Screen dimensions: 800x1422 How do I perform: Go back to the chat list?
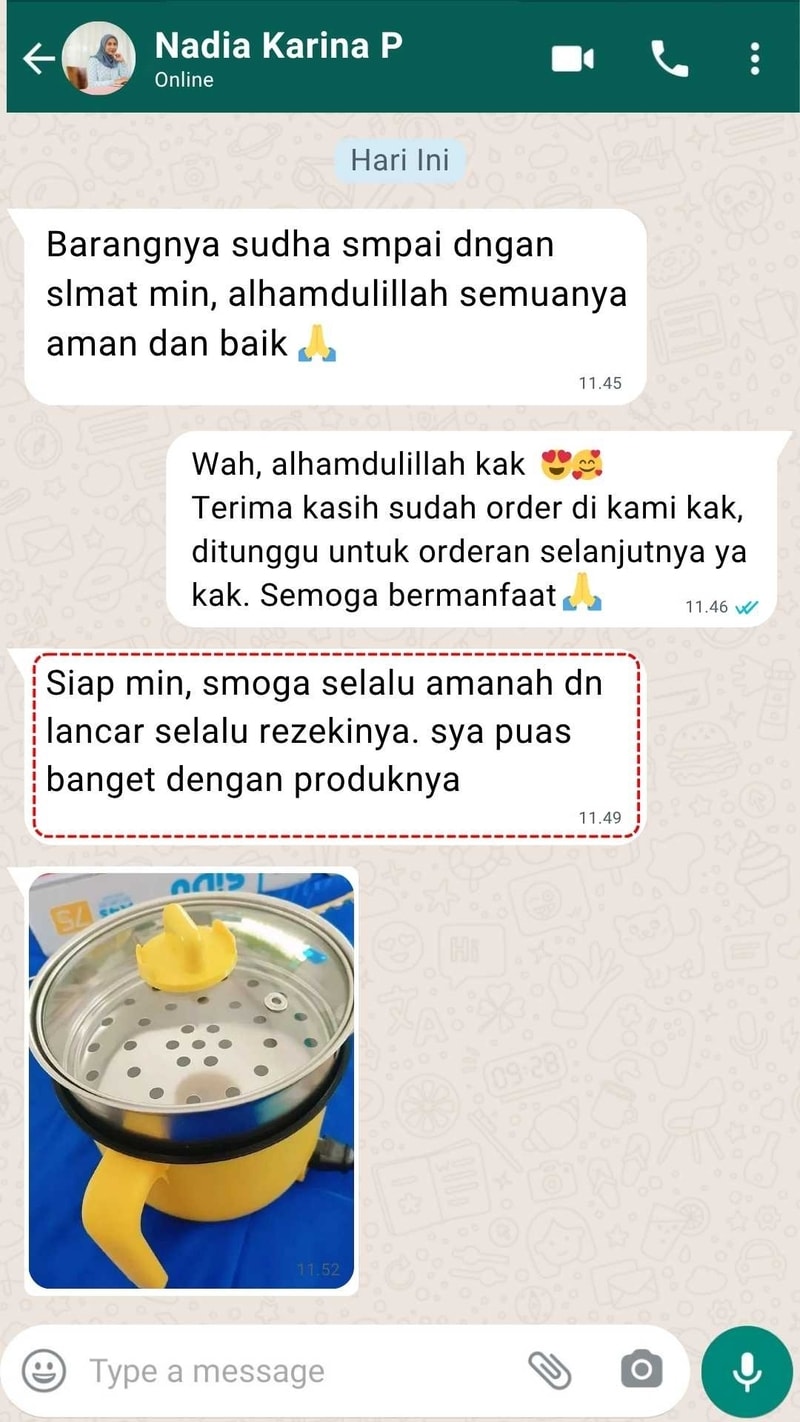coord(38,58)
